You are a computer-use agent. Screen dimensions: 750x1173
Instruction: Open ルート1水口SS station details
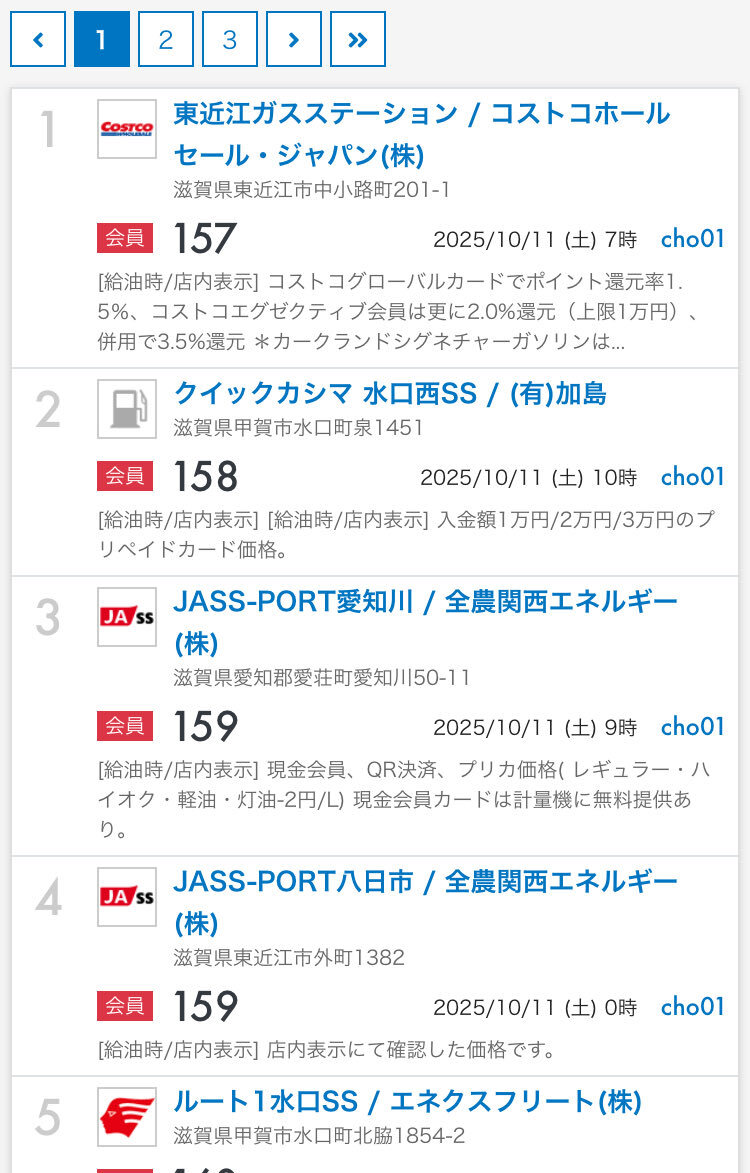coord(407,1102)
